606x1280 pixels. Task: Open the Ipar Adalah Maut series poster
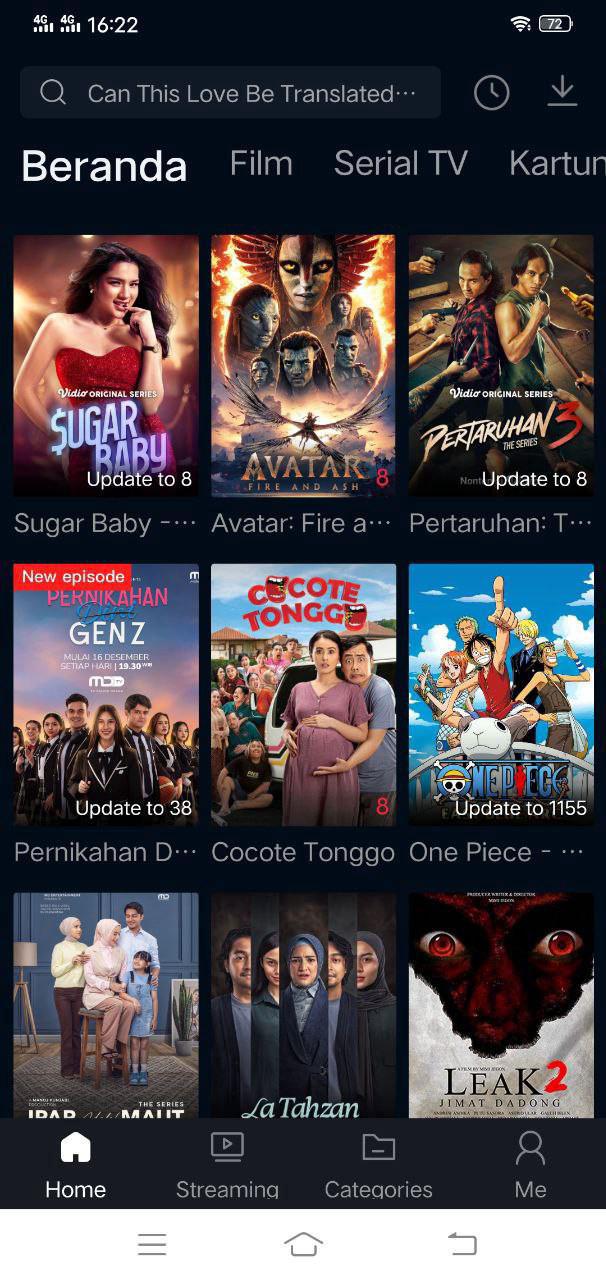[106, 1005]
